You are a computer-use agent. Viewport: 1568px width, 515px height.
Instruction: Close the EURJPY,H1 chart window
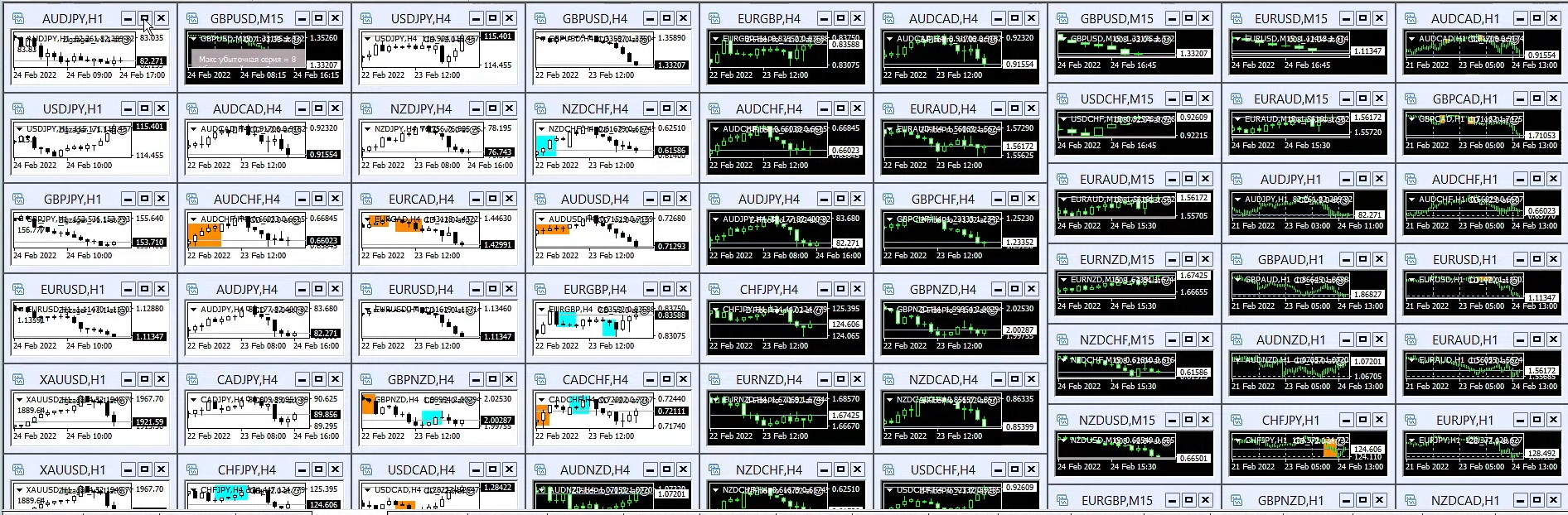click(x=1554, y=420)
